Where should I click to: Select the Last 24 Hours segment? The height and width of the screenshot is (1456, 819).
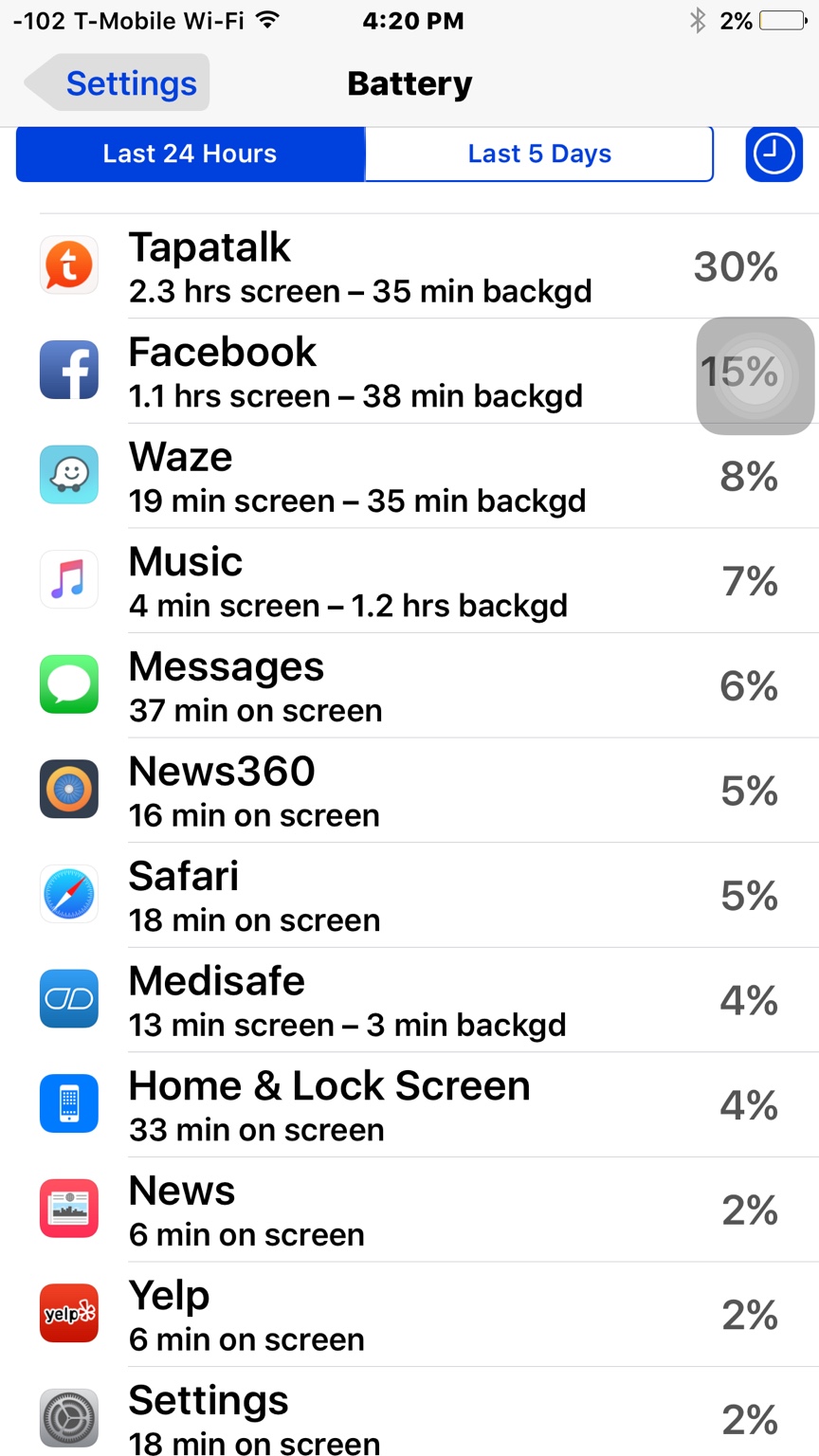(x=190, y=154)
